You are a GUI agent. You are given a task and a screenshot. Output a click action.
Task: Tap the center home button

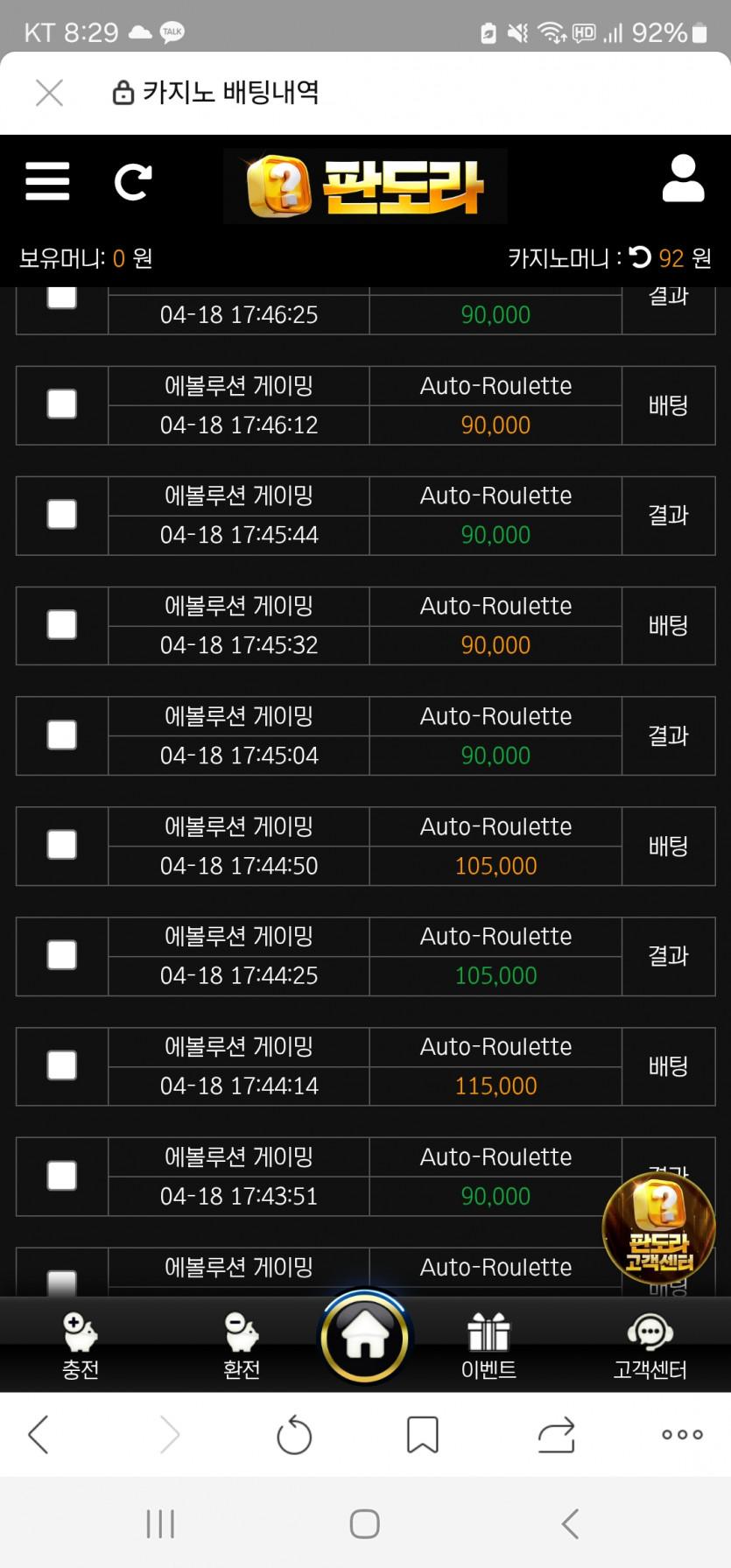364,1339
